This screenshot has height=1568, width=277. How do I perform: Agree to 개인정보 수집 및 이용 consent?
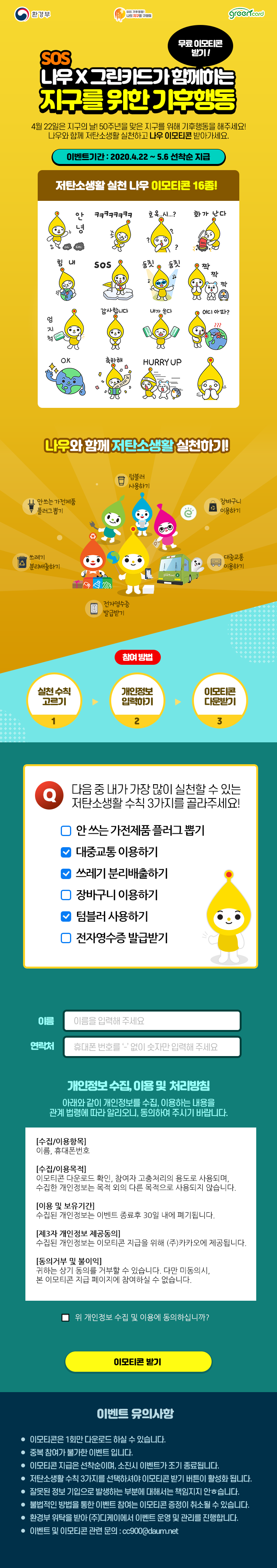[65, 1318]
